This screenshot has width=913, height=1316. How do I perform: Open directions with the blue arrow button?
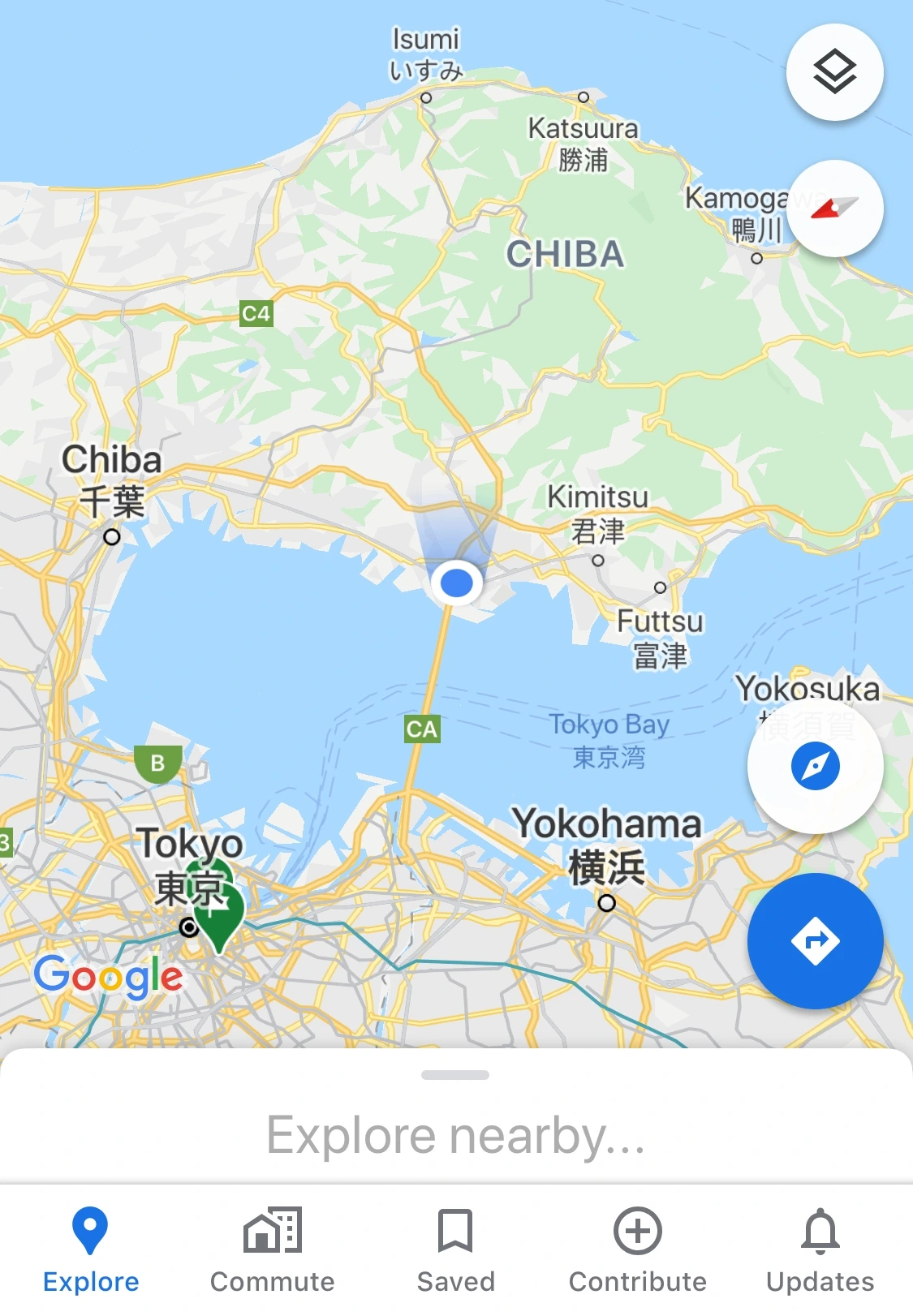pos(815,941)
